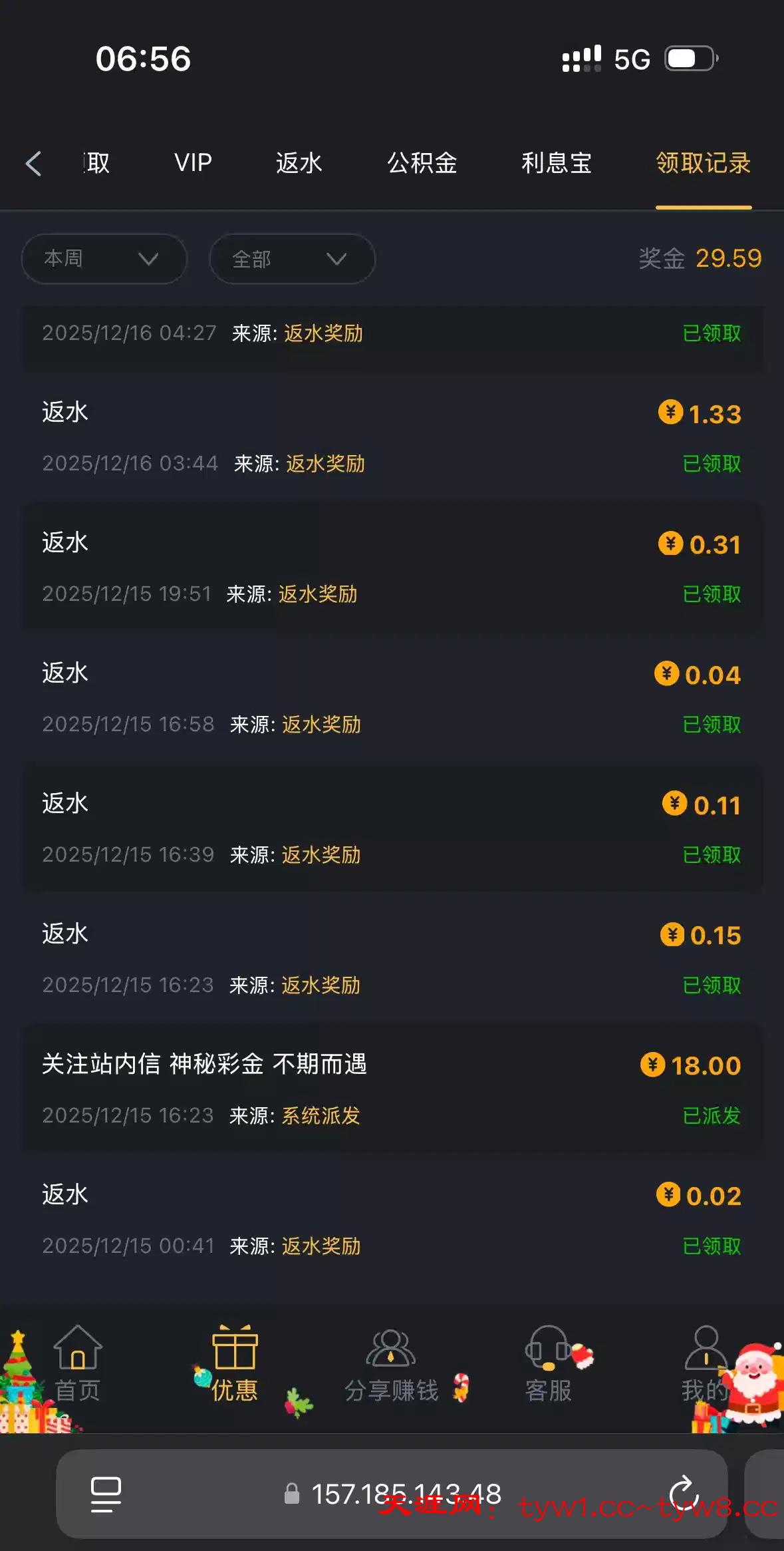Expand the 本周 time range dropdown

click(x=104, y=259)
